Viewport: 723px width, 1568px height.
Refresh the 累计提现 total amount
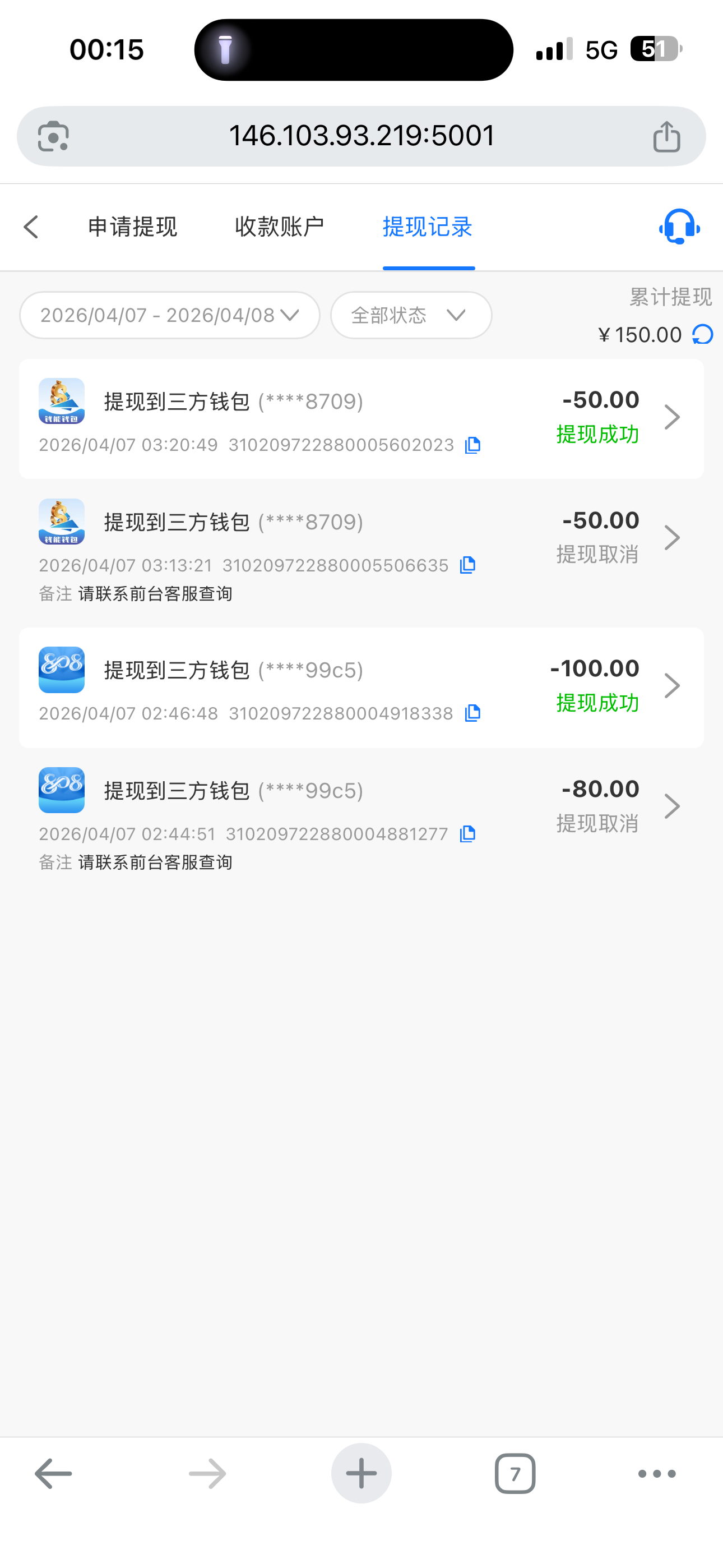703,334
